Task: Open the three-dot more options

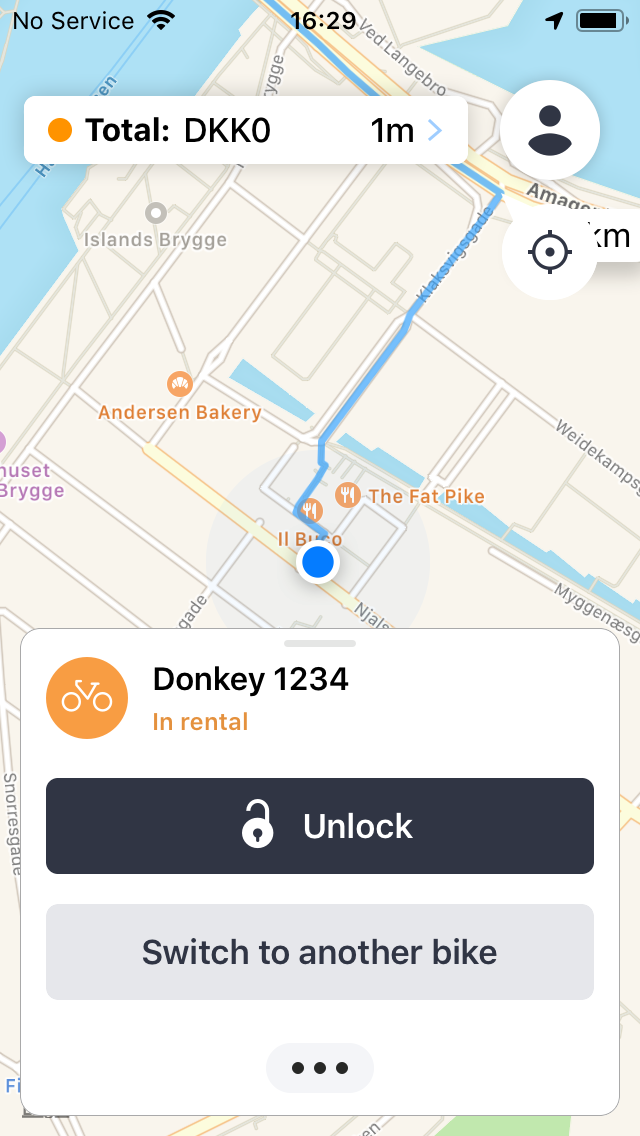Action: 320,1068
